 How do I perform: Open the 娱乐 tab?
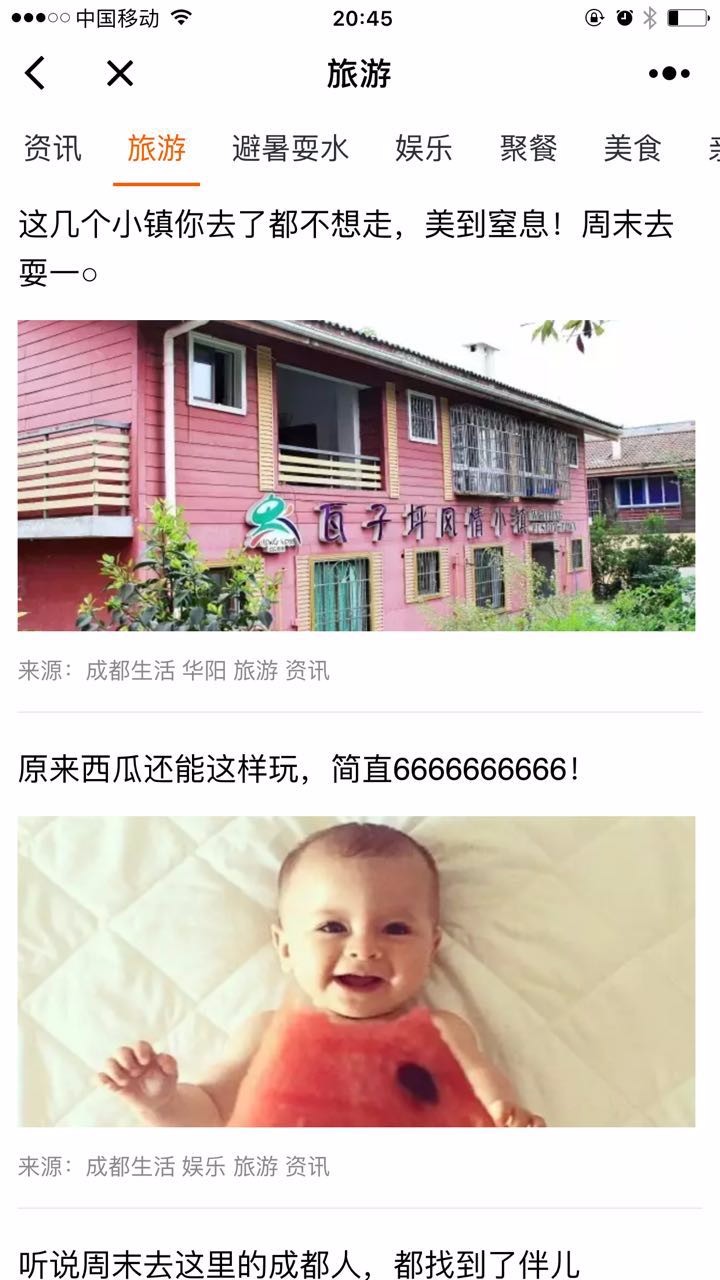tap(424, 149)
